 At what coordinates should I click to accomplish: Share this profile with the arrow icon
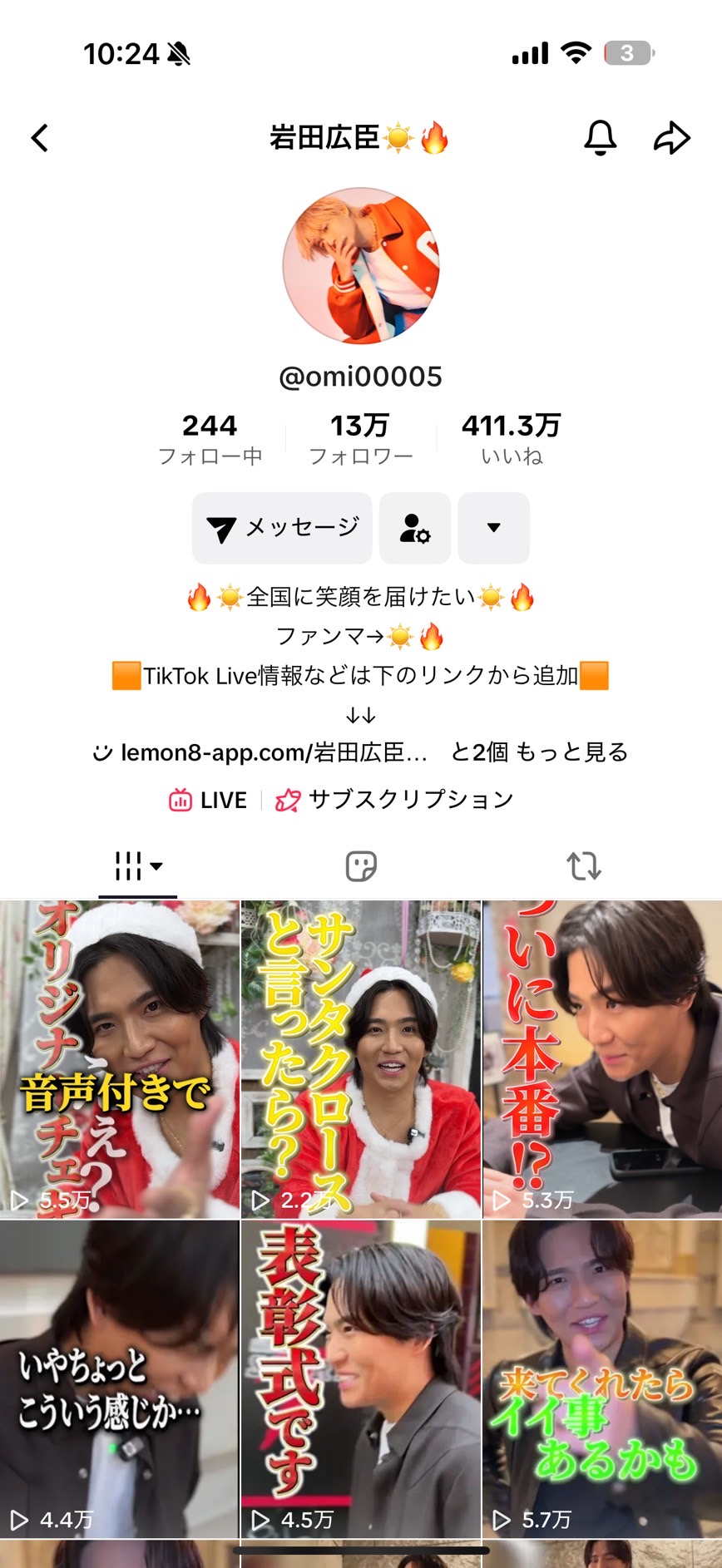tap(671, 138)
